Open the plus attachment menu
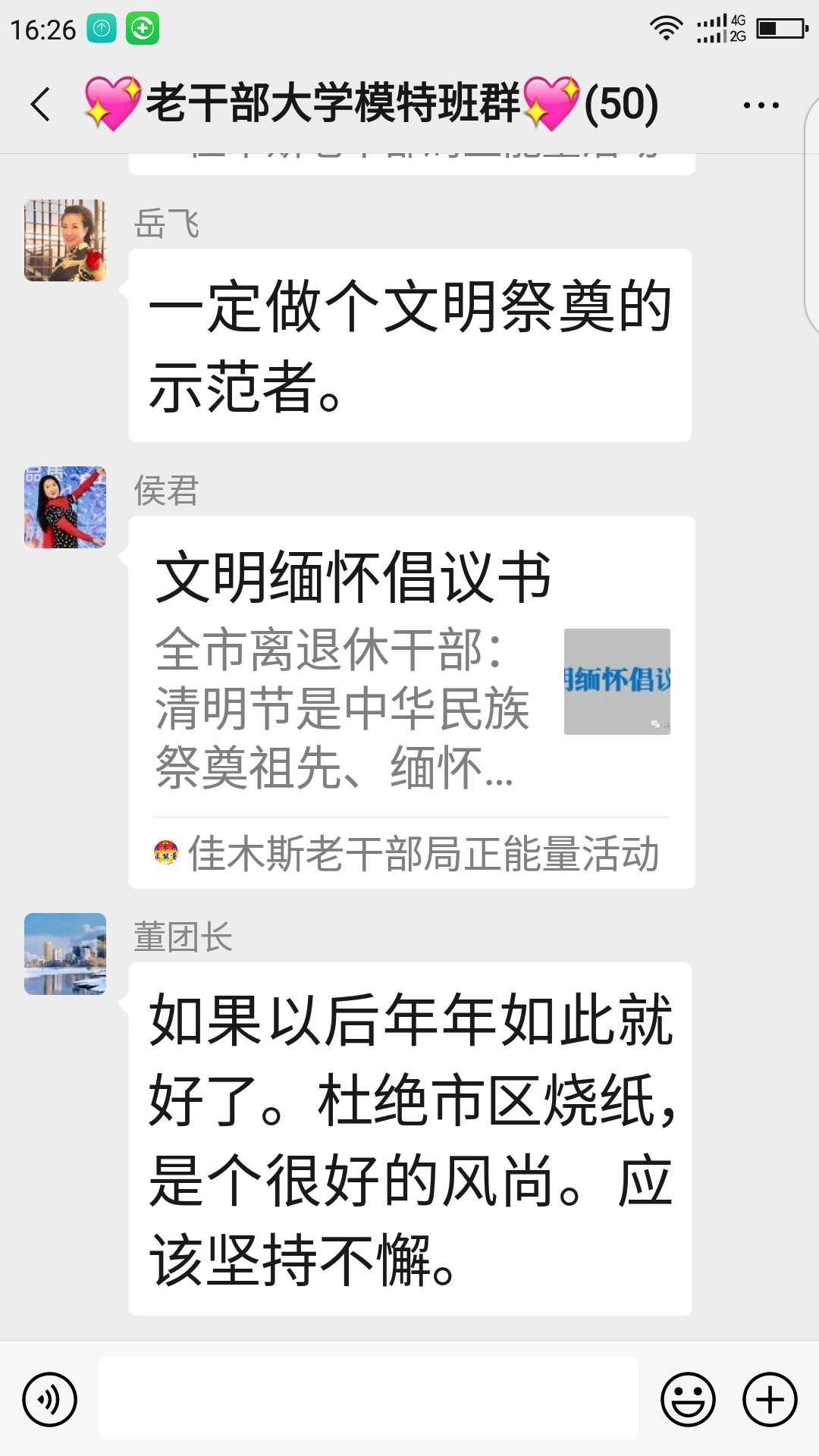This screenshot has width=819, height=1456. (x=770, y=1399)
